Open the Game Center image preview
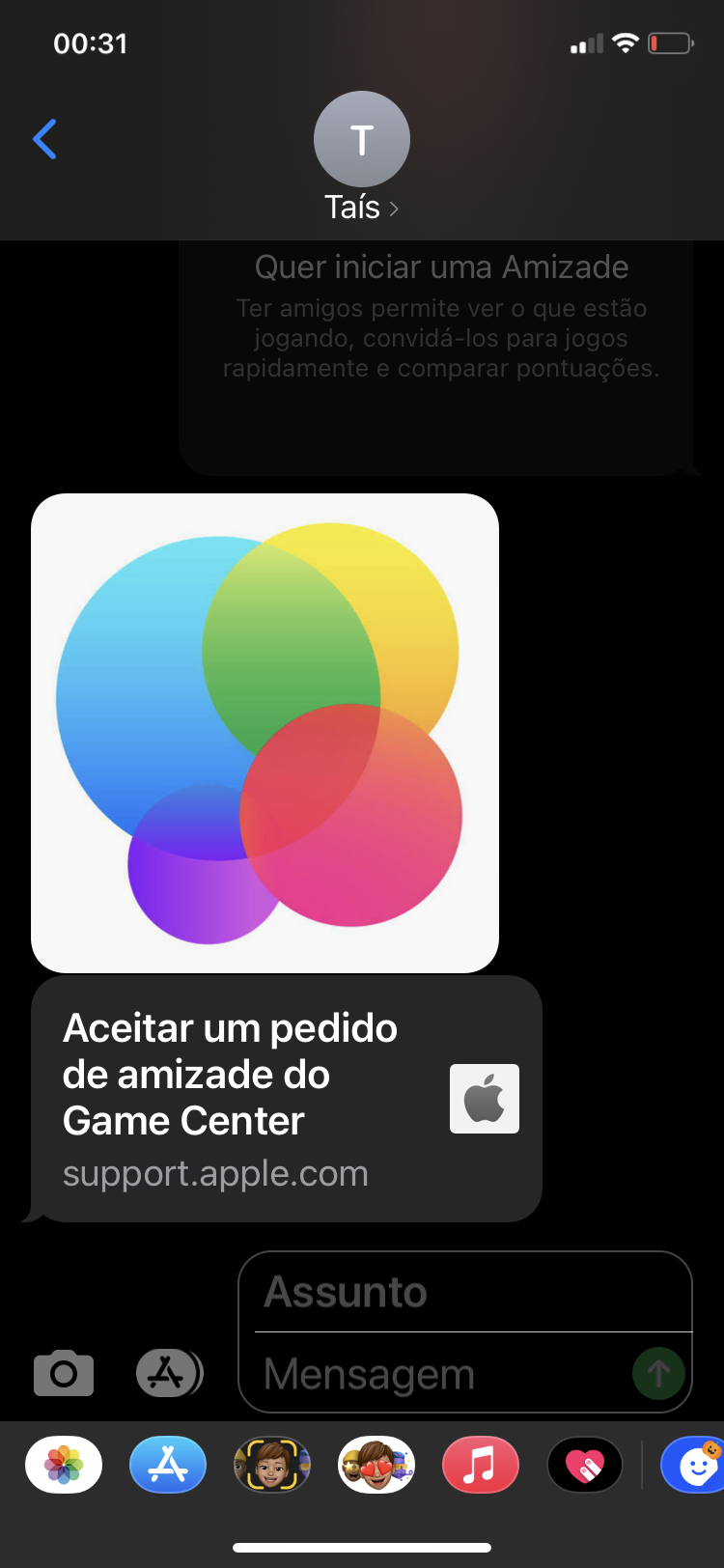This screenshot has width=724, height=1568. pos(265,732)
